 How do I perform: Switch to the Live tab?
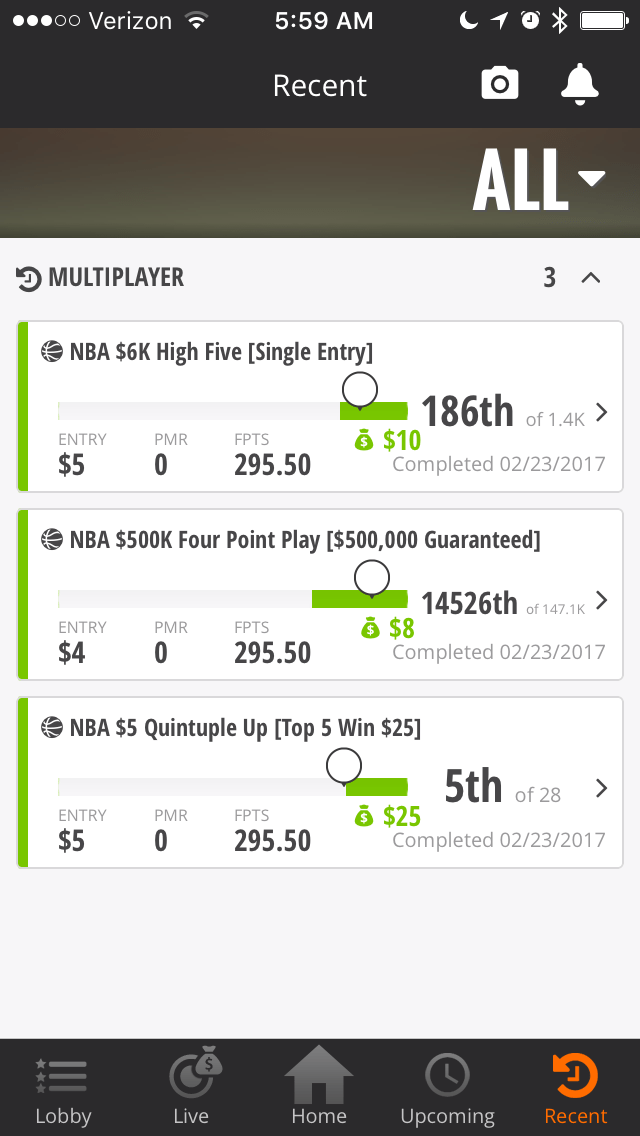tap(191, 1088)
